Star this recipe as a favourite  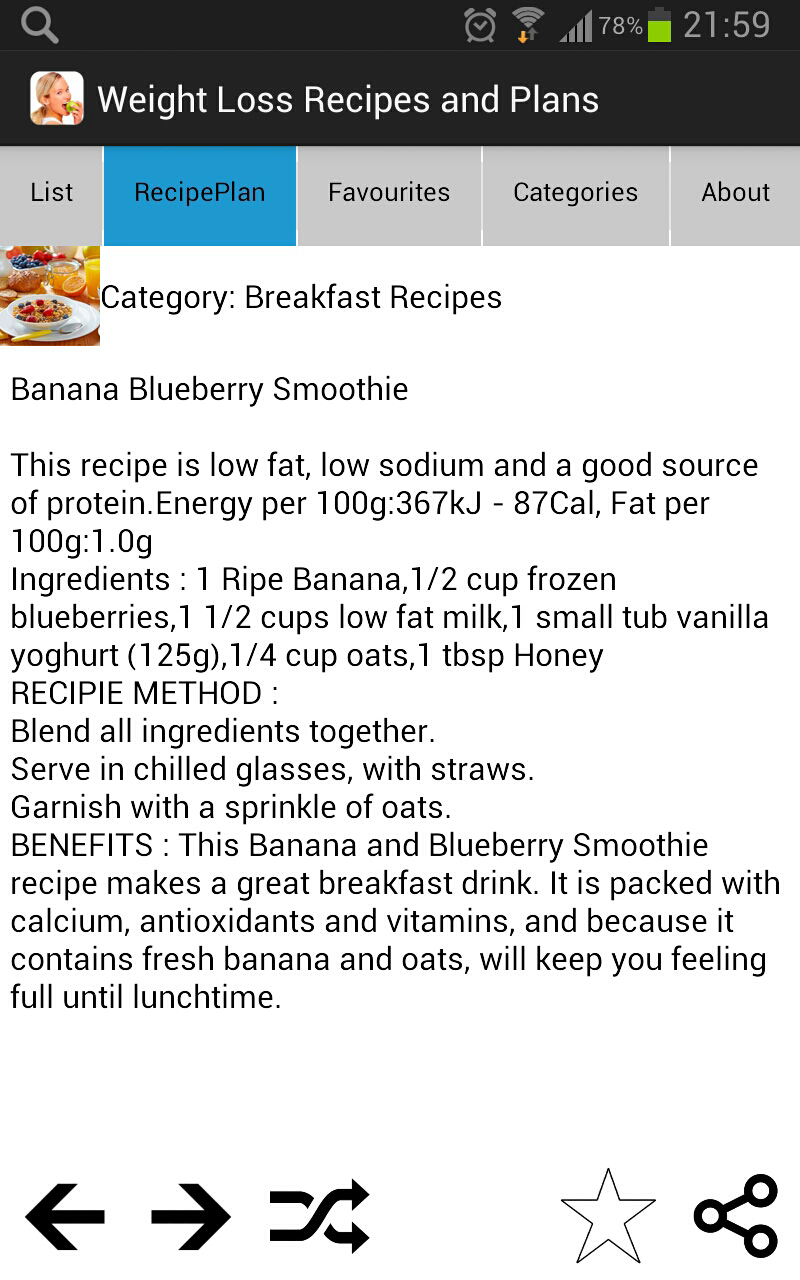[x=607, y=1216]
